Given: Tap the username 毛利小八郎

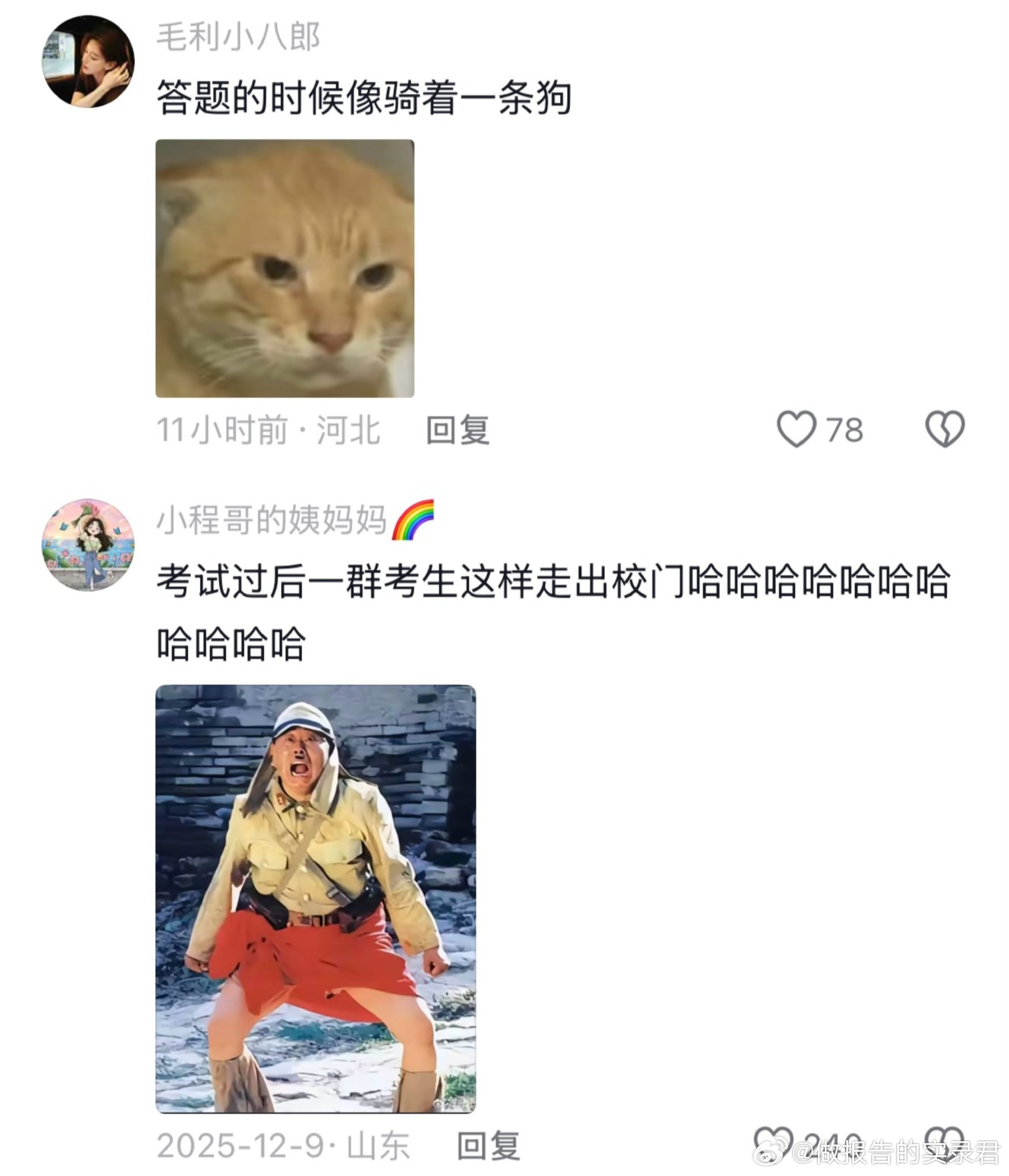Looking at the screenshot, I should click(239, 34).
